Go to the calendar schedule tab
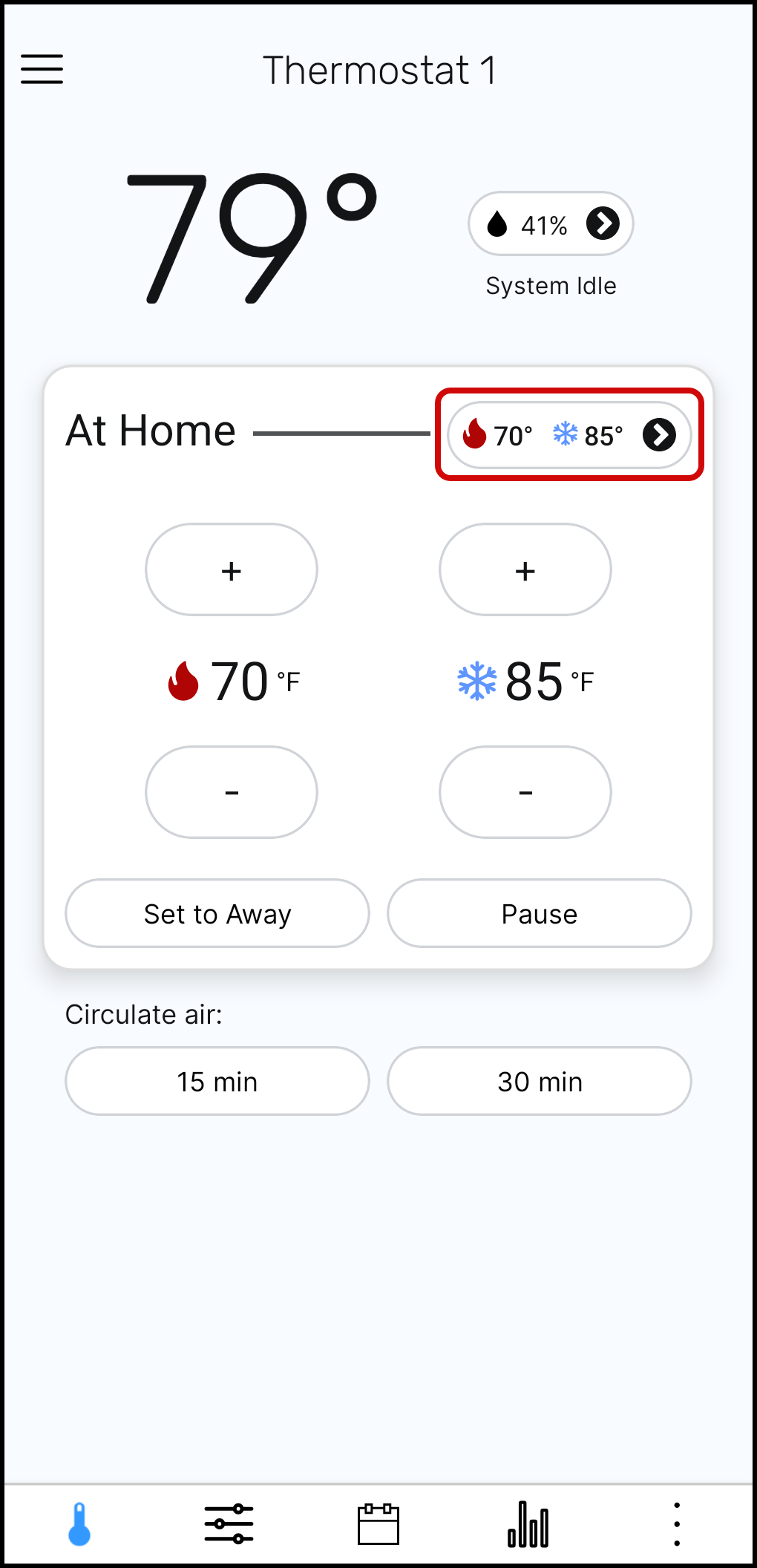The image size is (757, 1568). tap(378, 1524)
